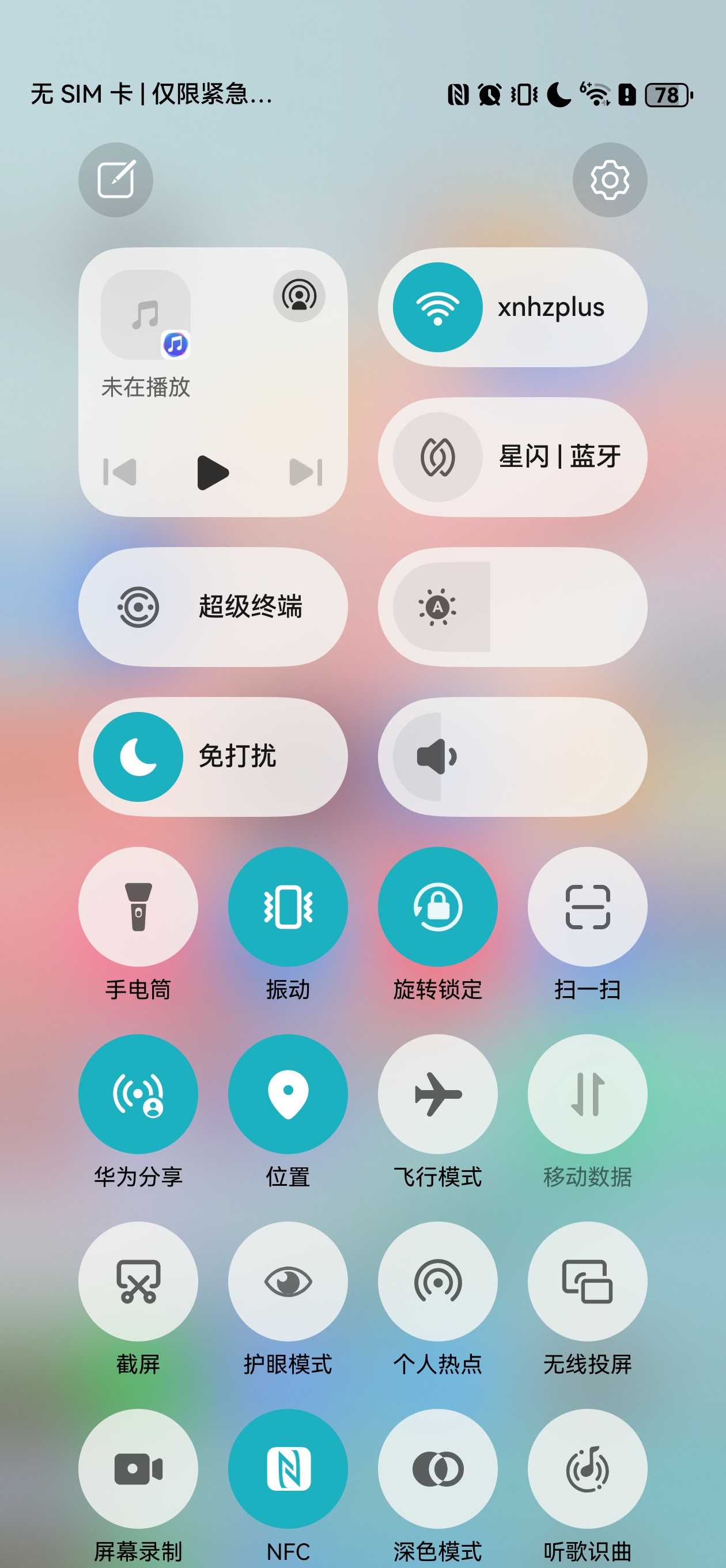Take a screenshot with 截屏
This screenshot has width=726, height=1568.
[x=138, y=1281]
